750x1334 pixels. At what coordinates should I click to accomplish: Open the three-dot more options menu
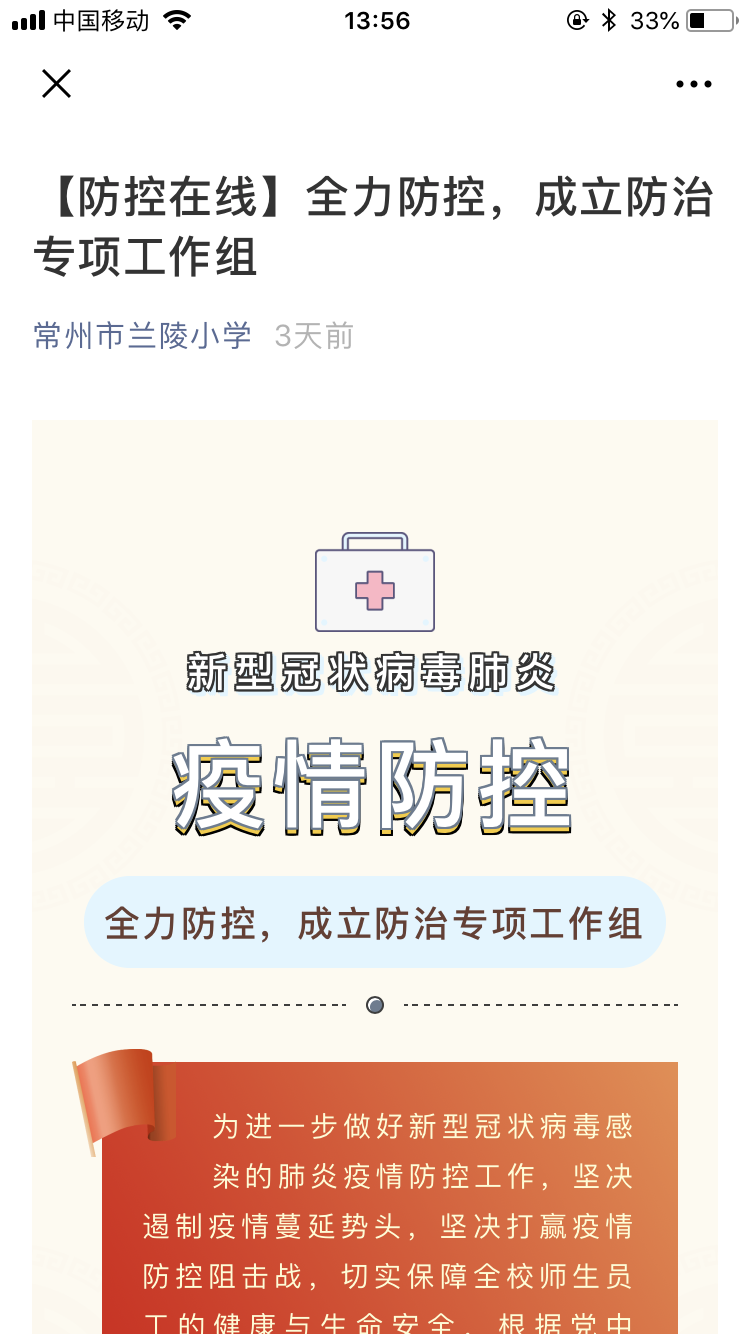693,85
